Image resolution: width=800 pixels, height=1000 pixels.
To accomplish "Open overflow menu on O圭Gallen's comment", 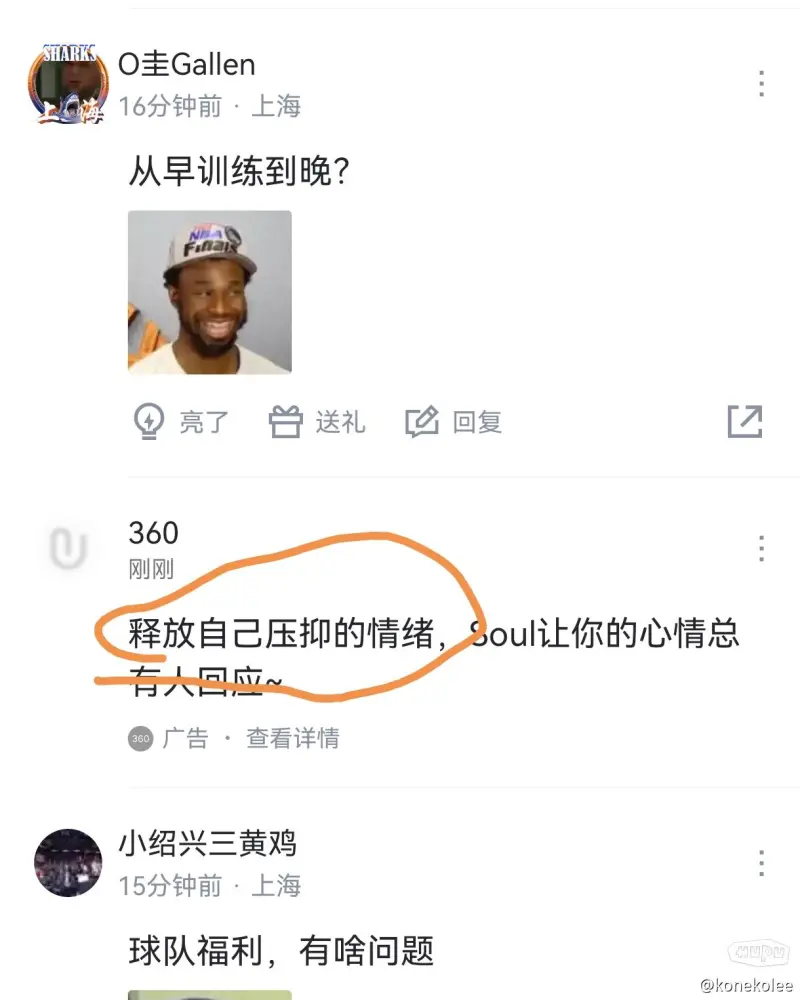I will pyautogui.click(x=762, y=84).
